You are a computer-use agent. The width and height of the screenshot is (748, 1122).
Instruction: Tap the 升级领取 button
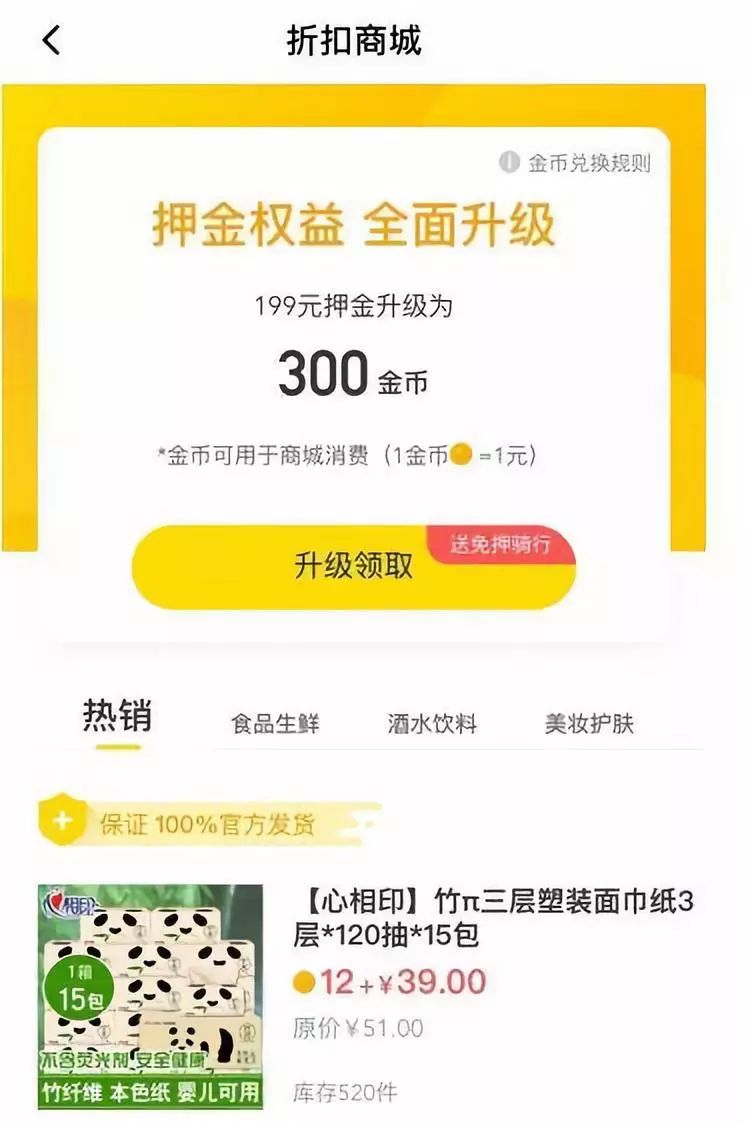pos(353,566)
